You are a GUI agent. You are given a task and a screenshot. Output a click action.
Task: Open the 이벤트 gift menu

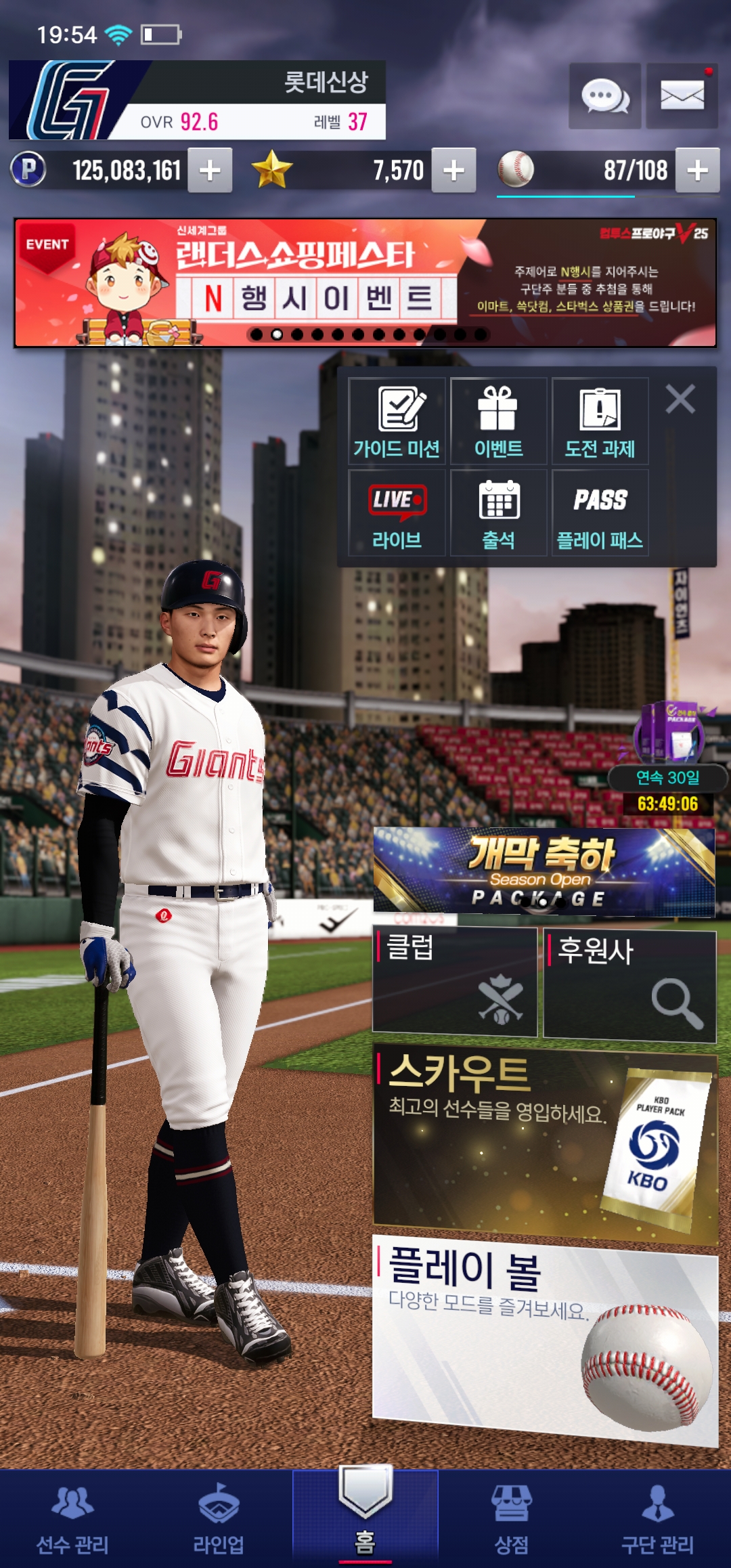pyautogui.click(x=498, y=421)
